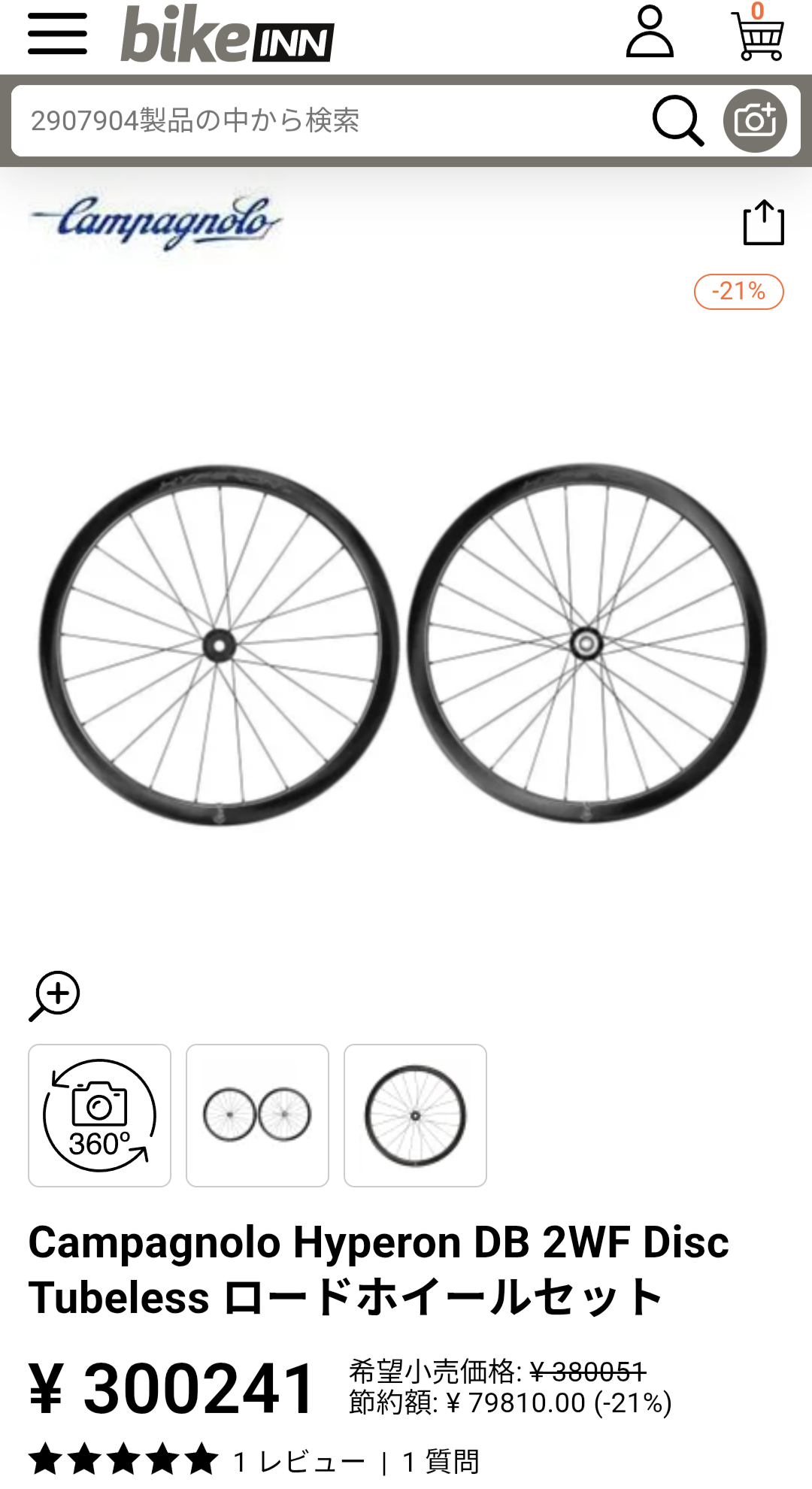The image size is (812, 1489).
Task: Go to the bikeINN home page
Action: 227,35
